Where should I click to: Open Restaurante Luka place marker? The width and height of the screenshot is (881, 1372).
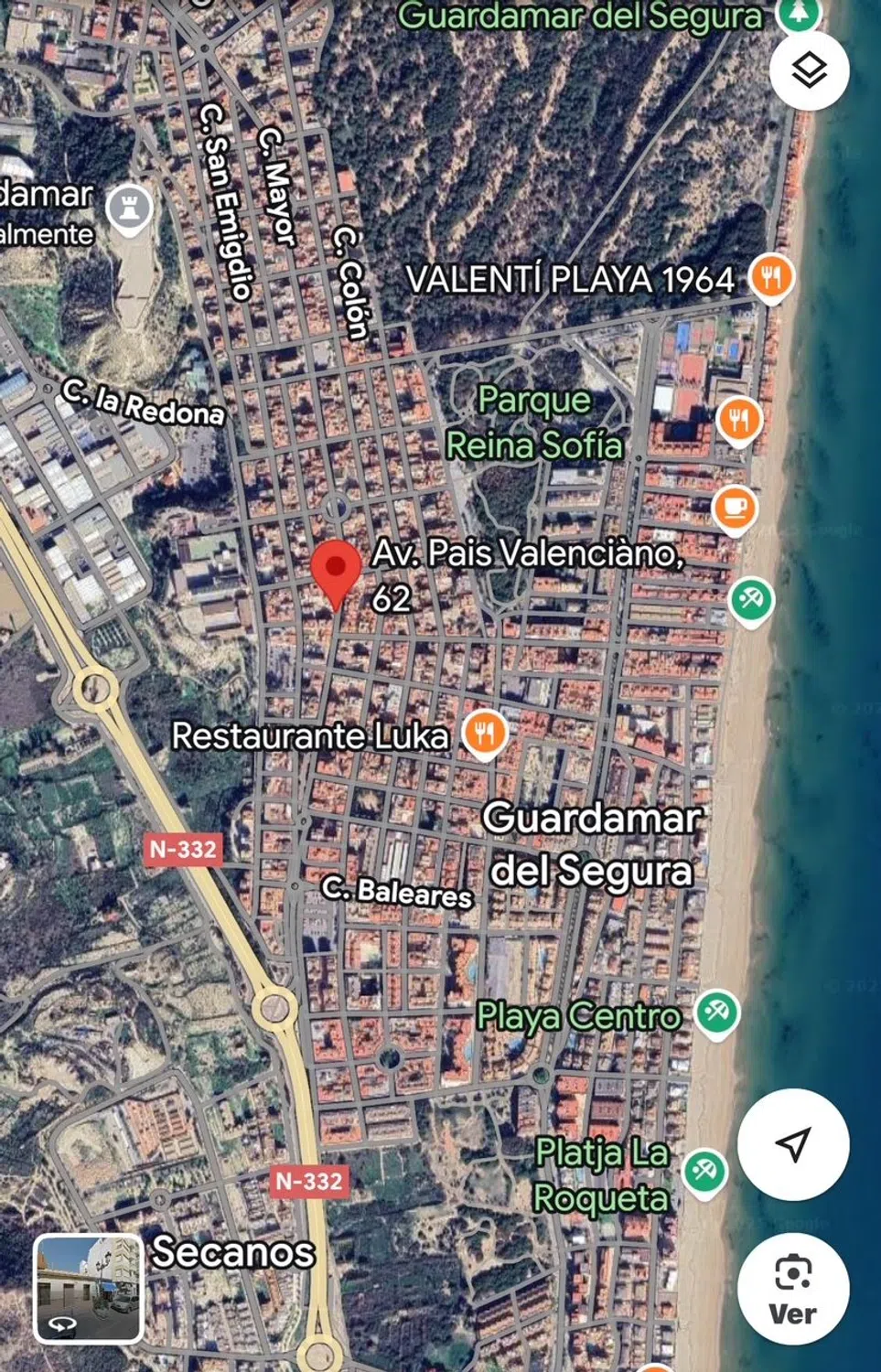pos(485,733)
